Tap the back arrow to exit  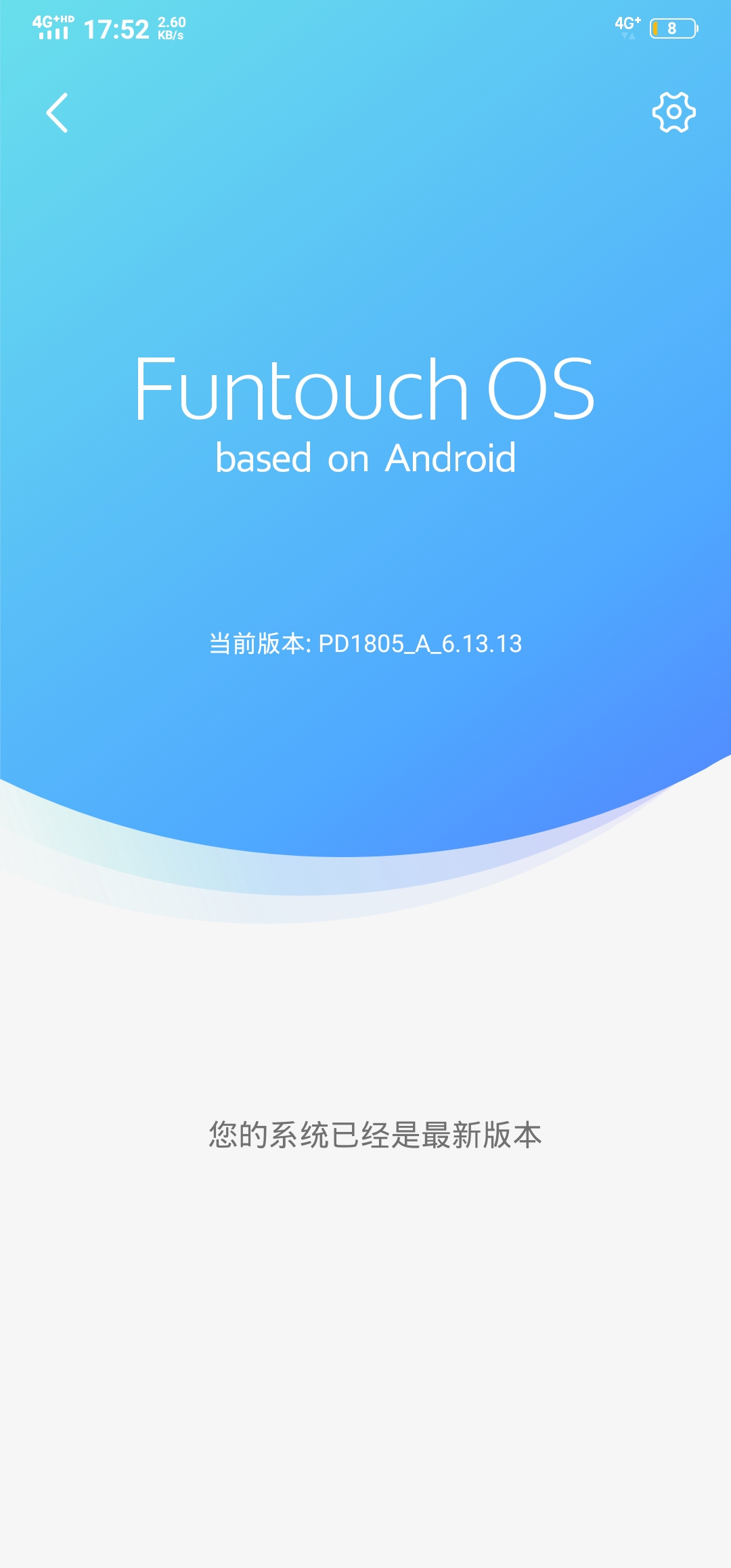(58, 112)
